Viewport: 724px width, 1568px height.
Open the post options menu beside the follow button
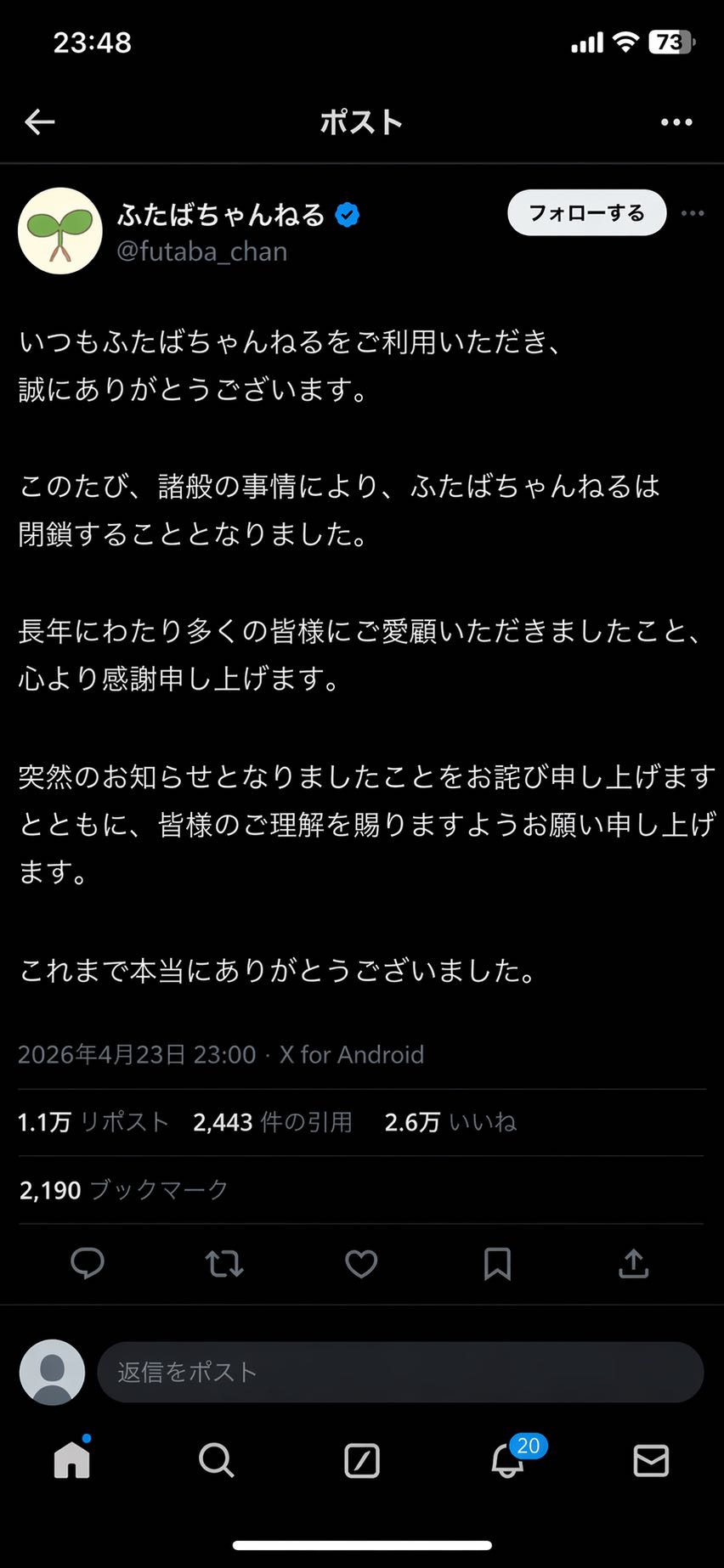tap(693, 213)
